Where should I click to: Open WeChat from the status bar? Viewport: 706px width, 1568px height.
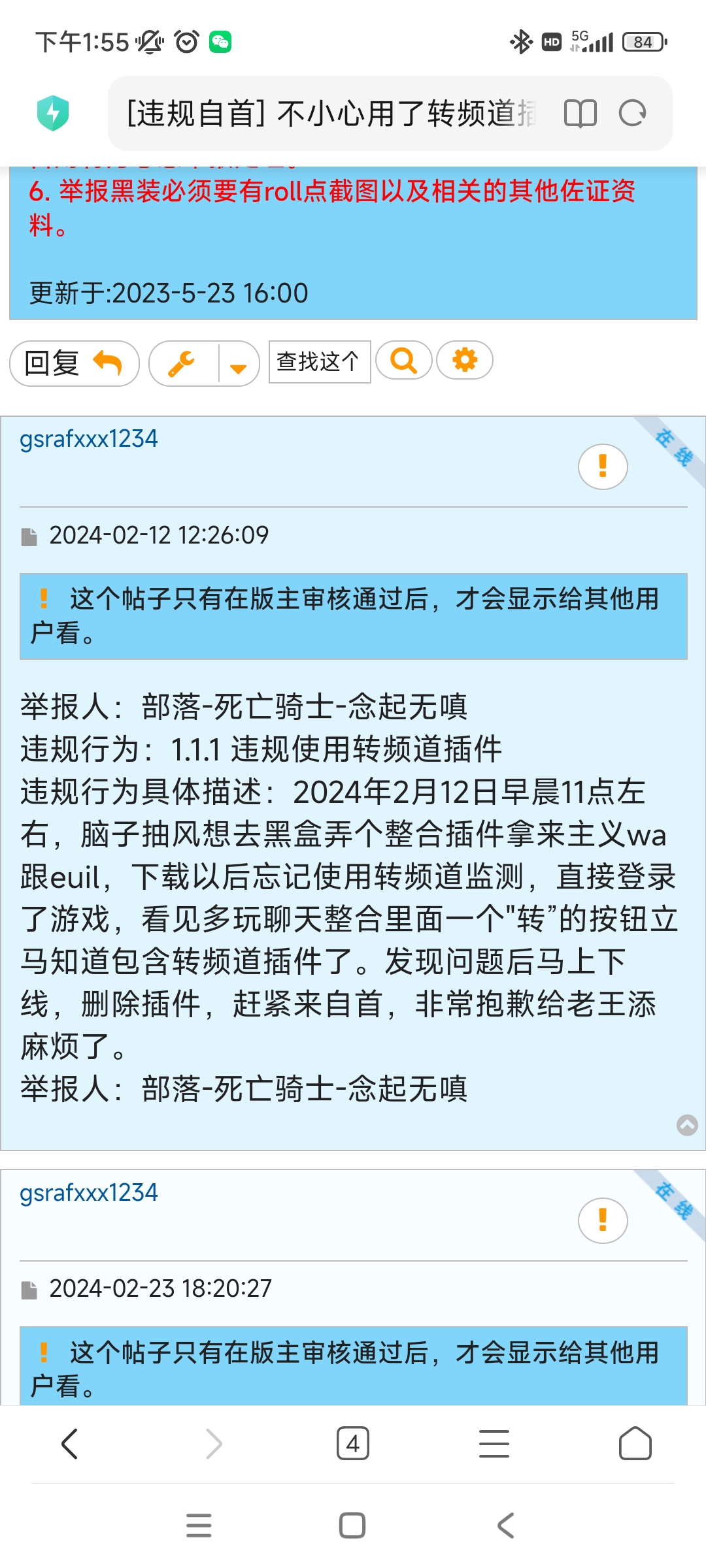(222, 41)
